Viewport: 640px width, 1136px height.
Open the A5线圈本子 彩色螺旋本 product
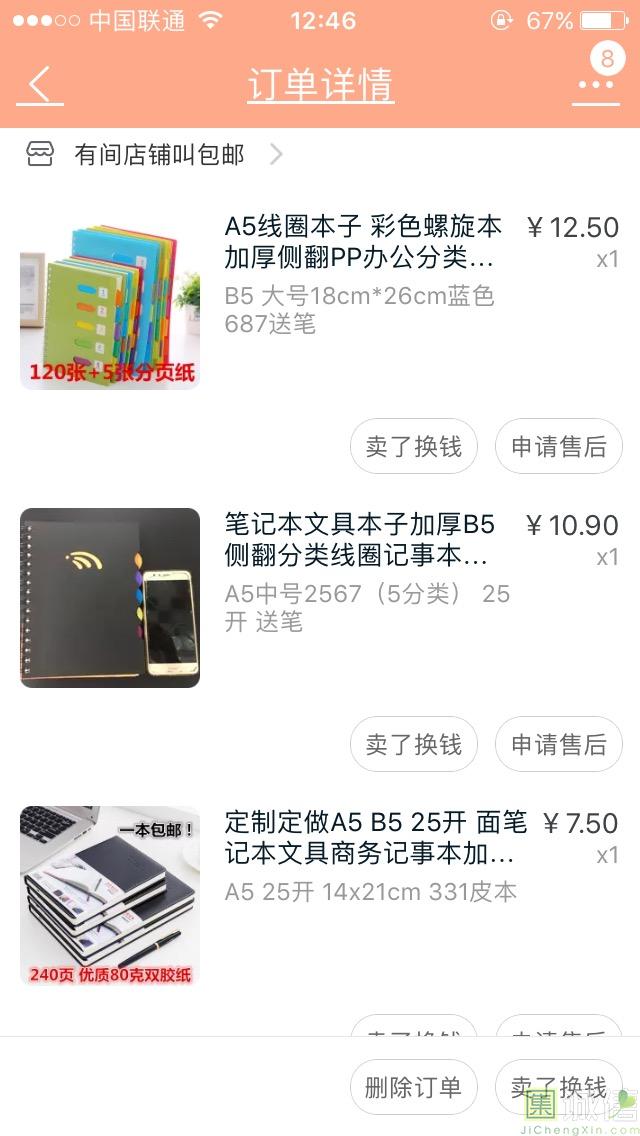coord(362,242)
